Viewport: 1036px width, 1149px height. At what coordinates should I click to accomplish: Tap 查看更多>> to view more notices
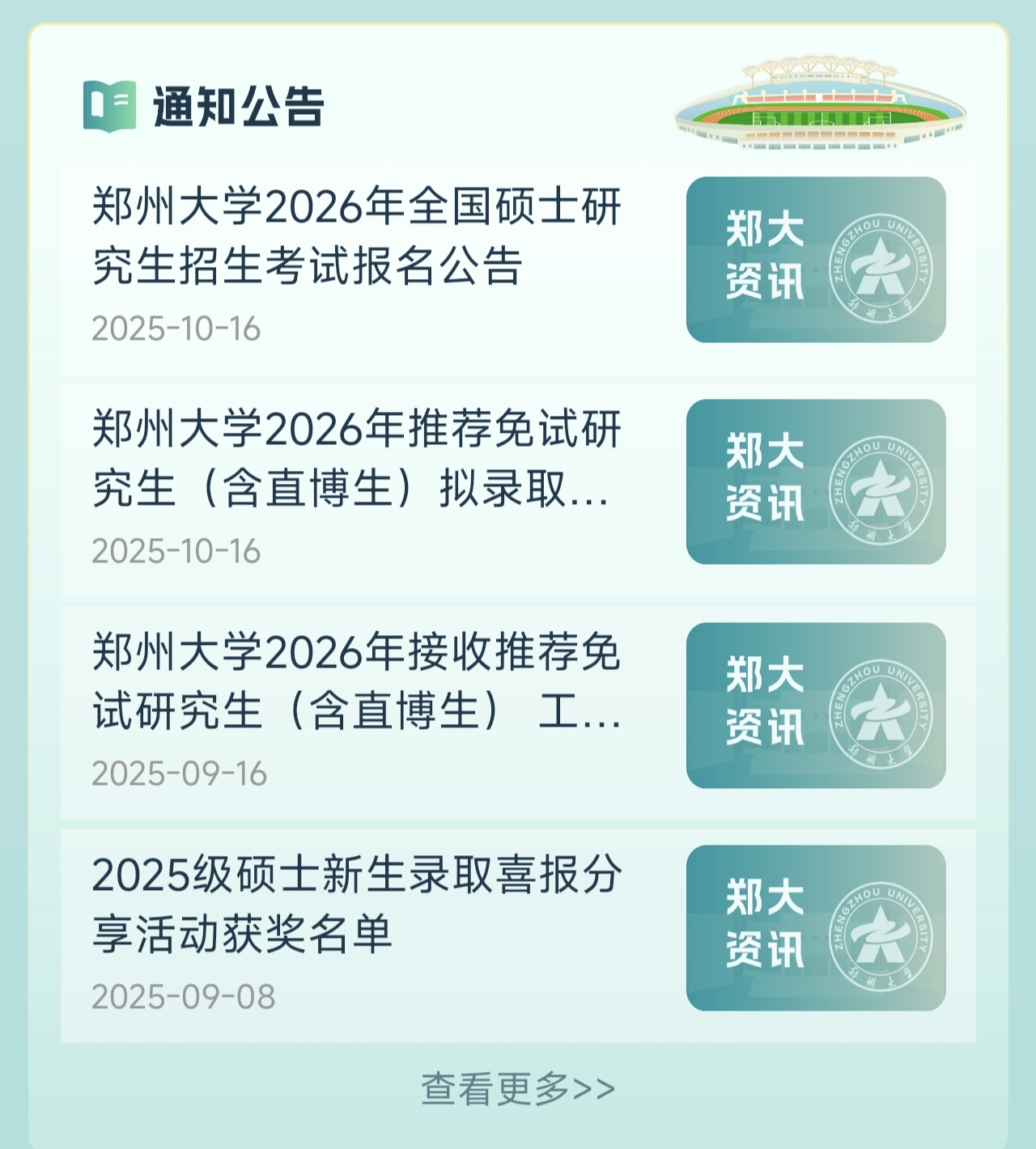(518, 1089)
